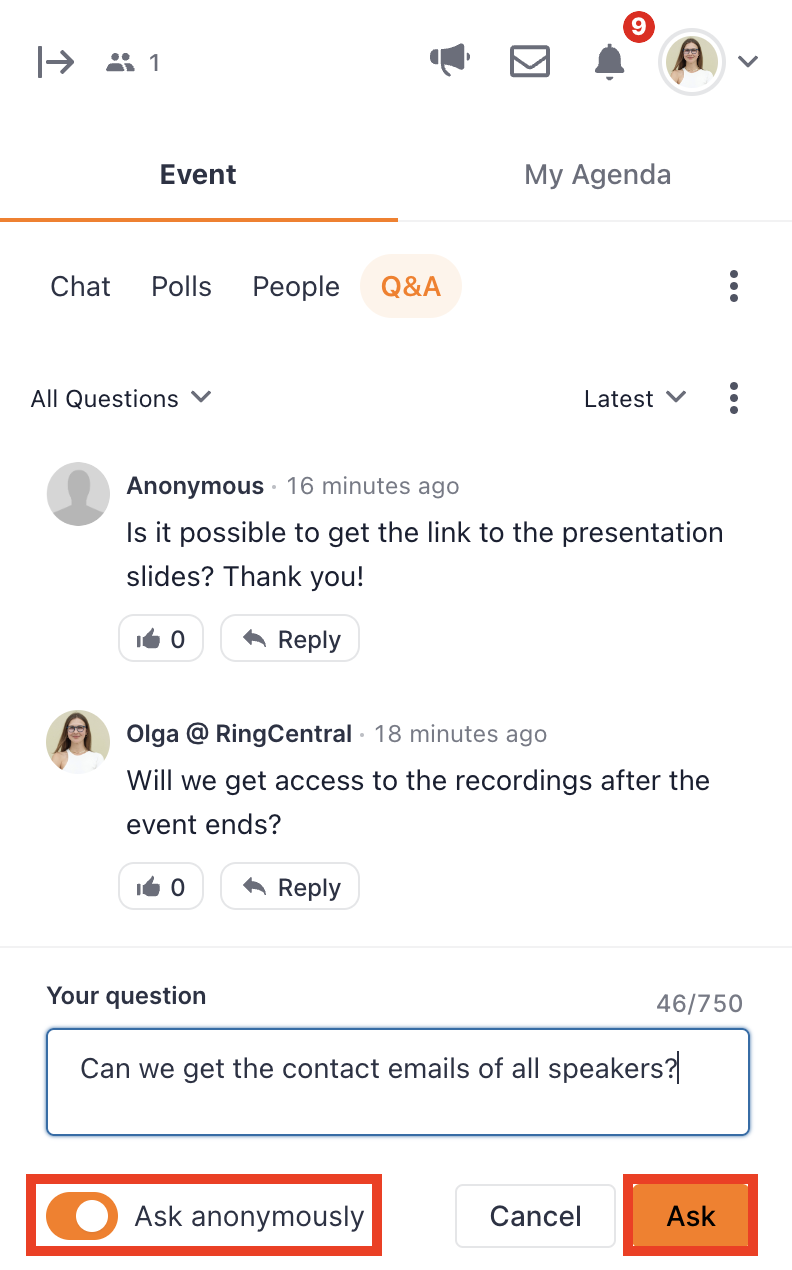Change the Latest sort order
792x1270 pixels.
(635, 398)
